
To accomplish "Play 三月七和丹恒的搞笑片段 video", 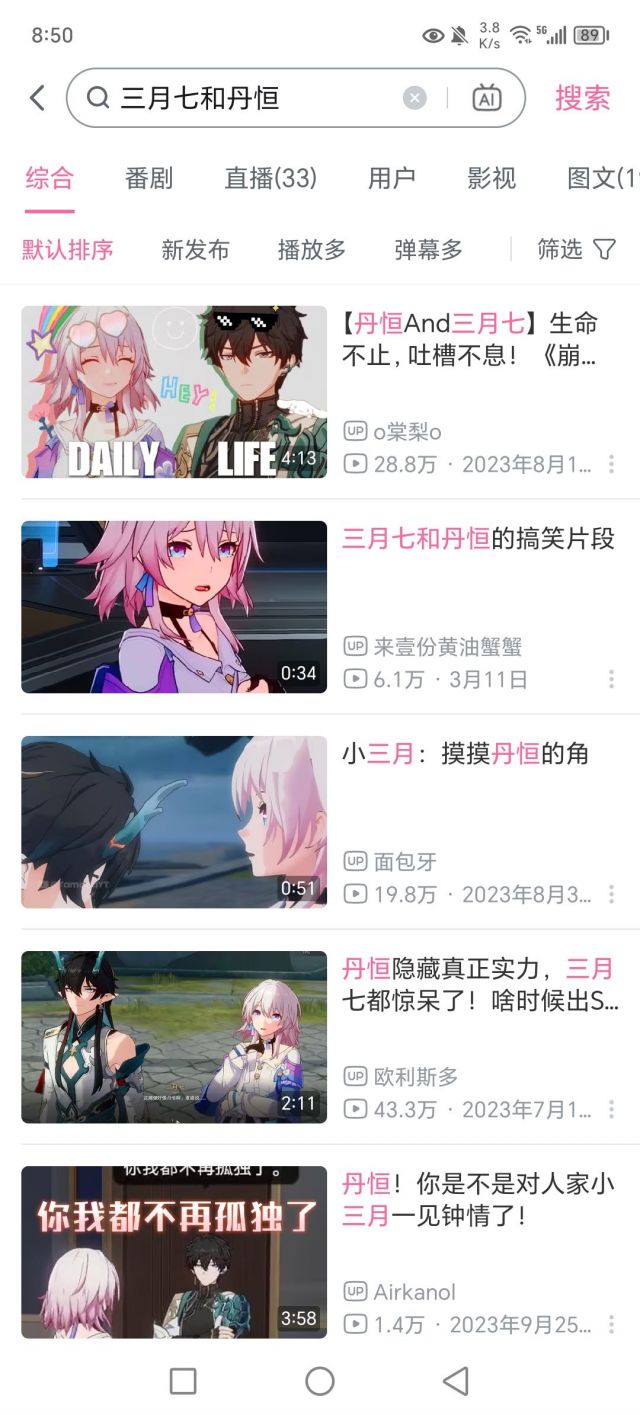I will (320, 607).
